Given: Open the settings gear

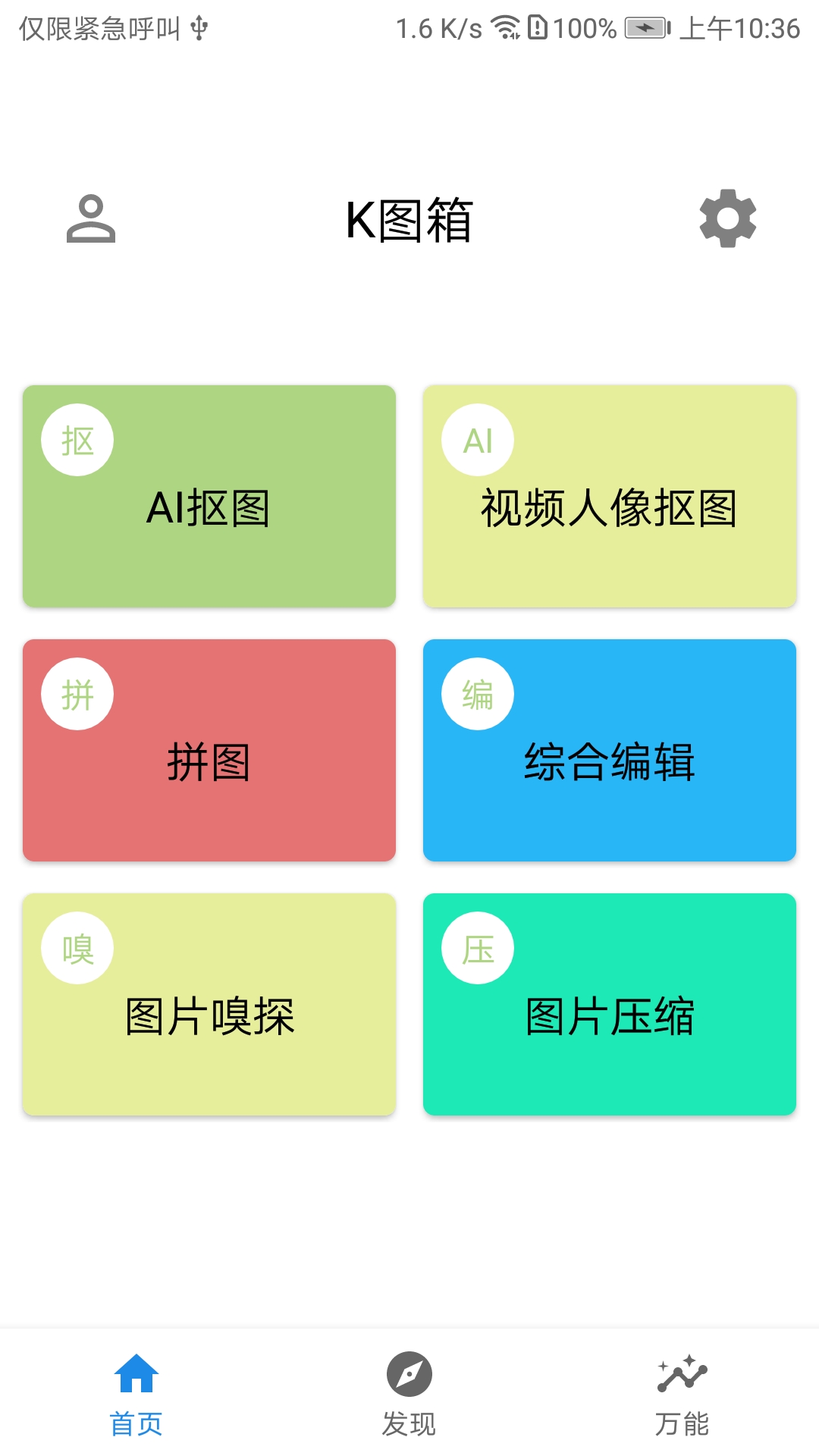Looking at the screenshot, I should click(727, 219).
